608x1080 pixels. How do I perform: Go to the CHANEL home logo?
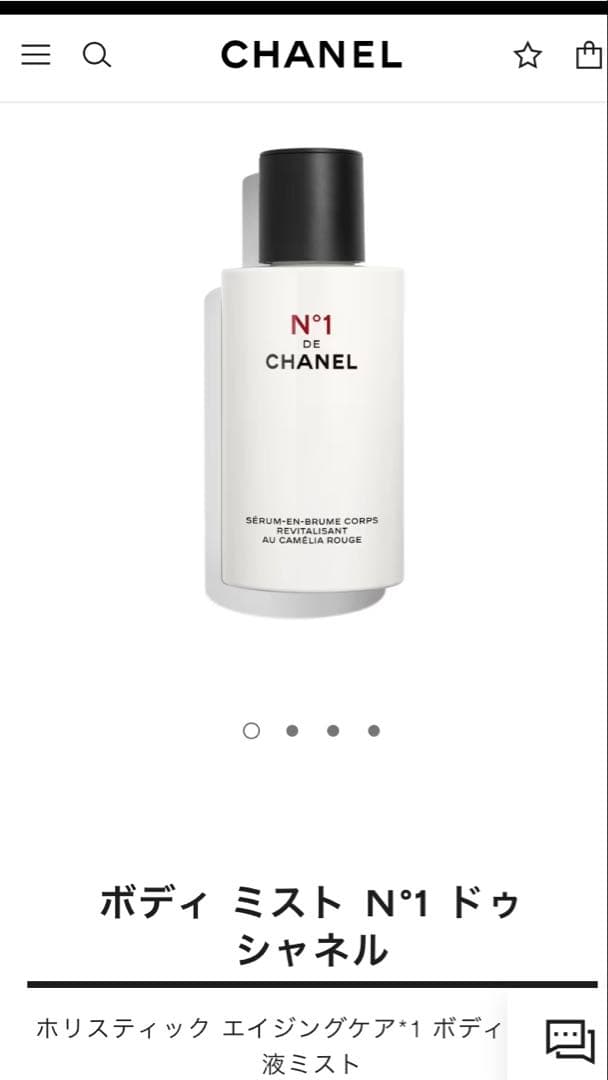(x=311, y=55)
